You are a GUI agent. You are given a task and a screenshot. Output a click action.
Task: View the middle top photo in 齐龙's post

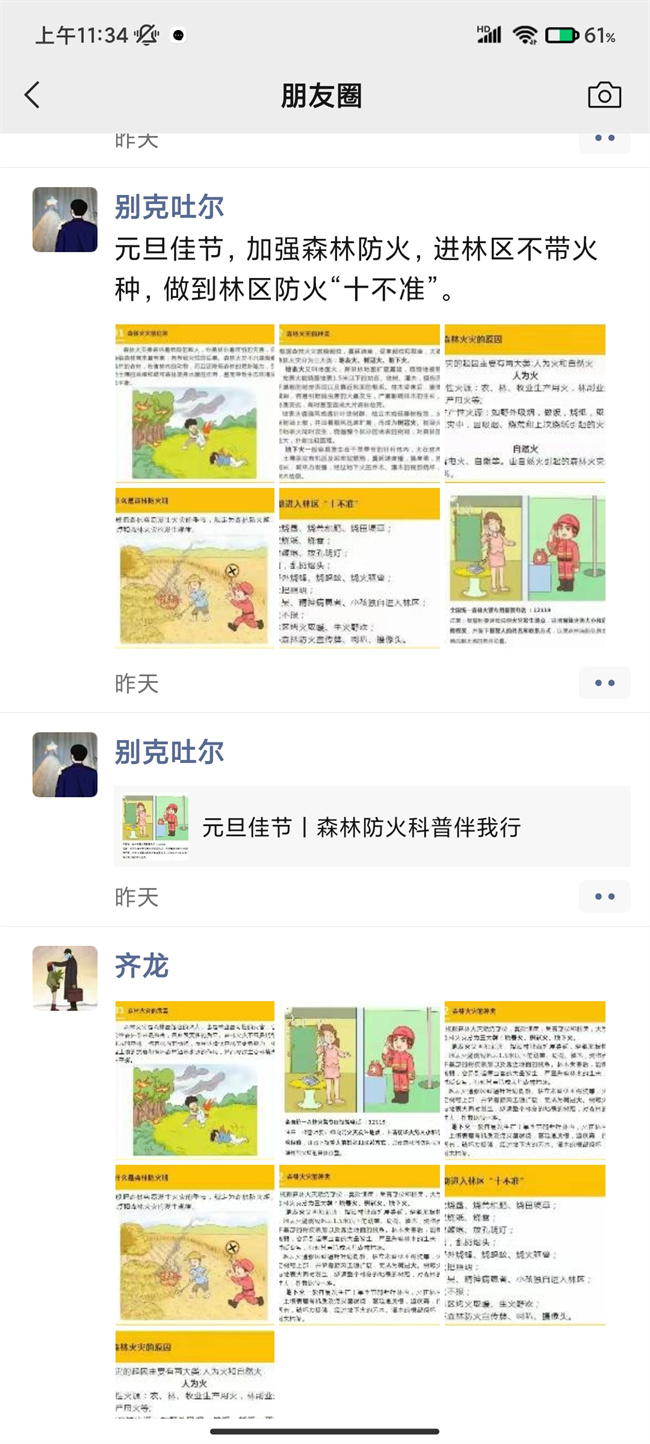click(359, 1080)
